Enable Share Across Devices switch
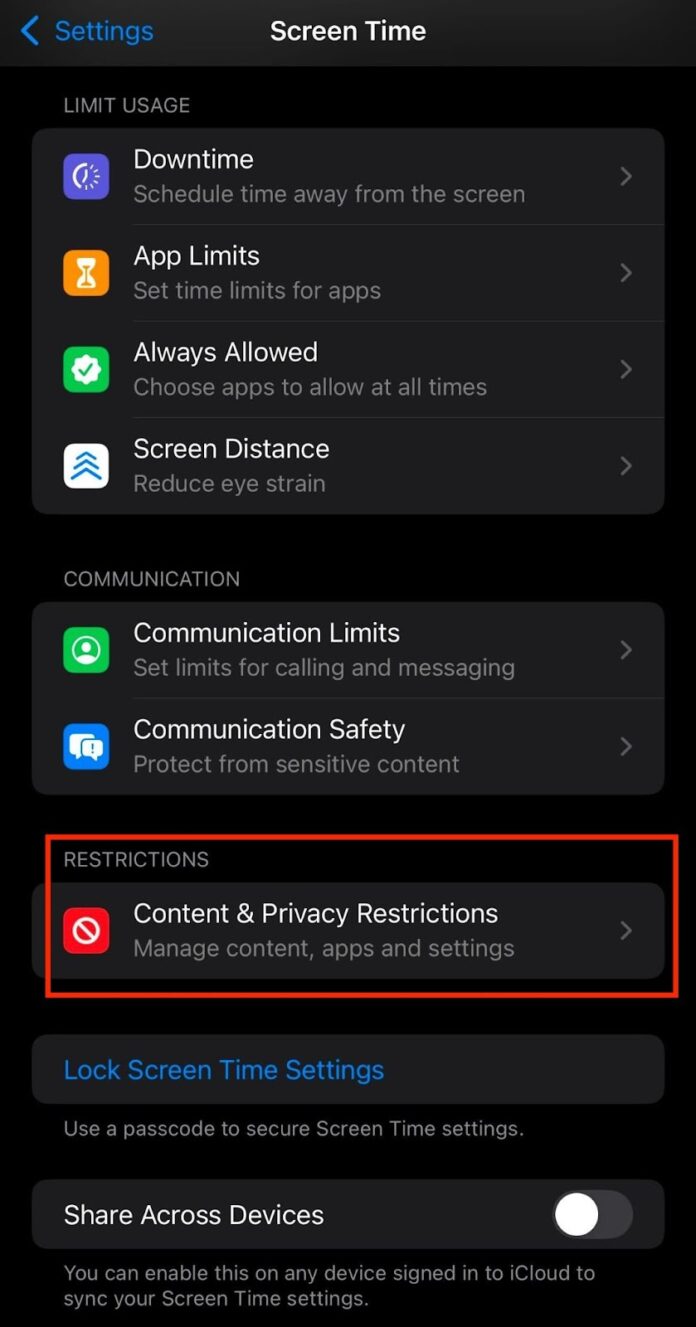Viewport: 696px width, 1327px height. (593, 1215)
